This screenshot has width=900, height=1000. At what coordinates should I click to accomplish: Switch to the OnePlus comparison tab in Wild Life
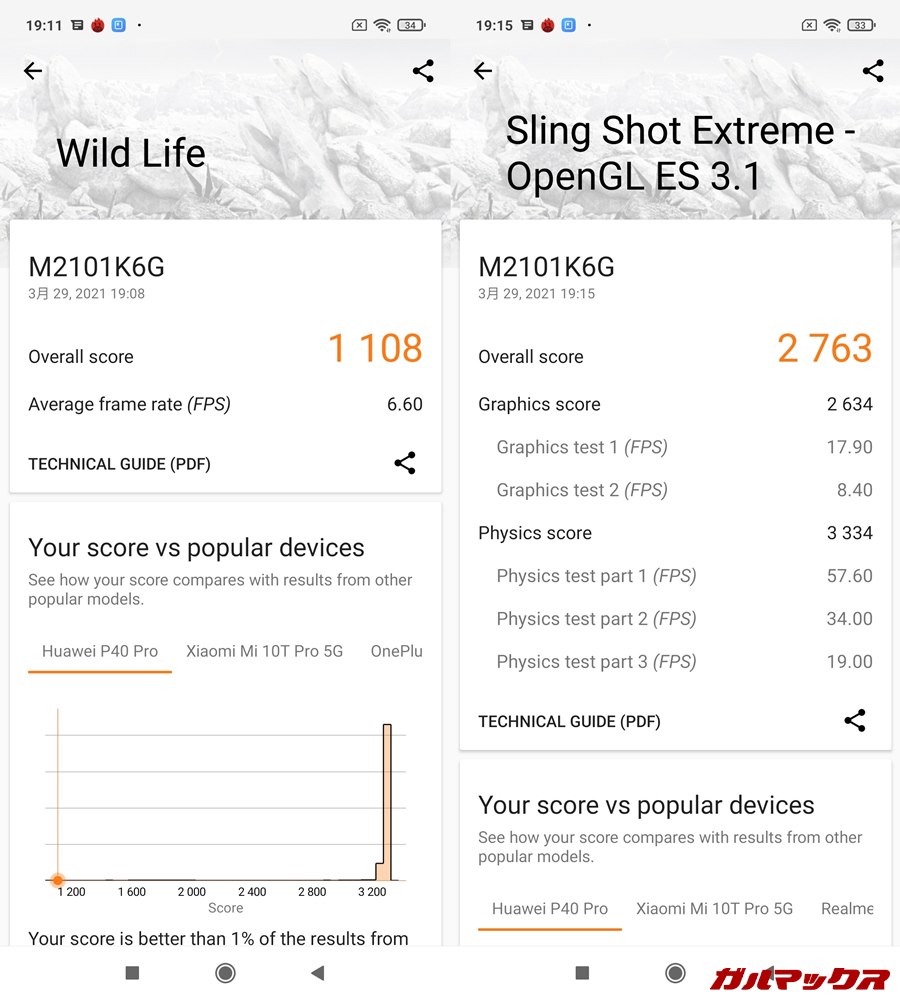pyautogui.click(x=396, y=651)
